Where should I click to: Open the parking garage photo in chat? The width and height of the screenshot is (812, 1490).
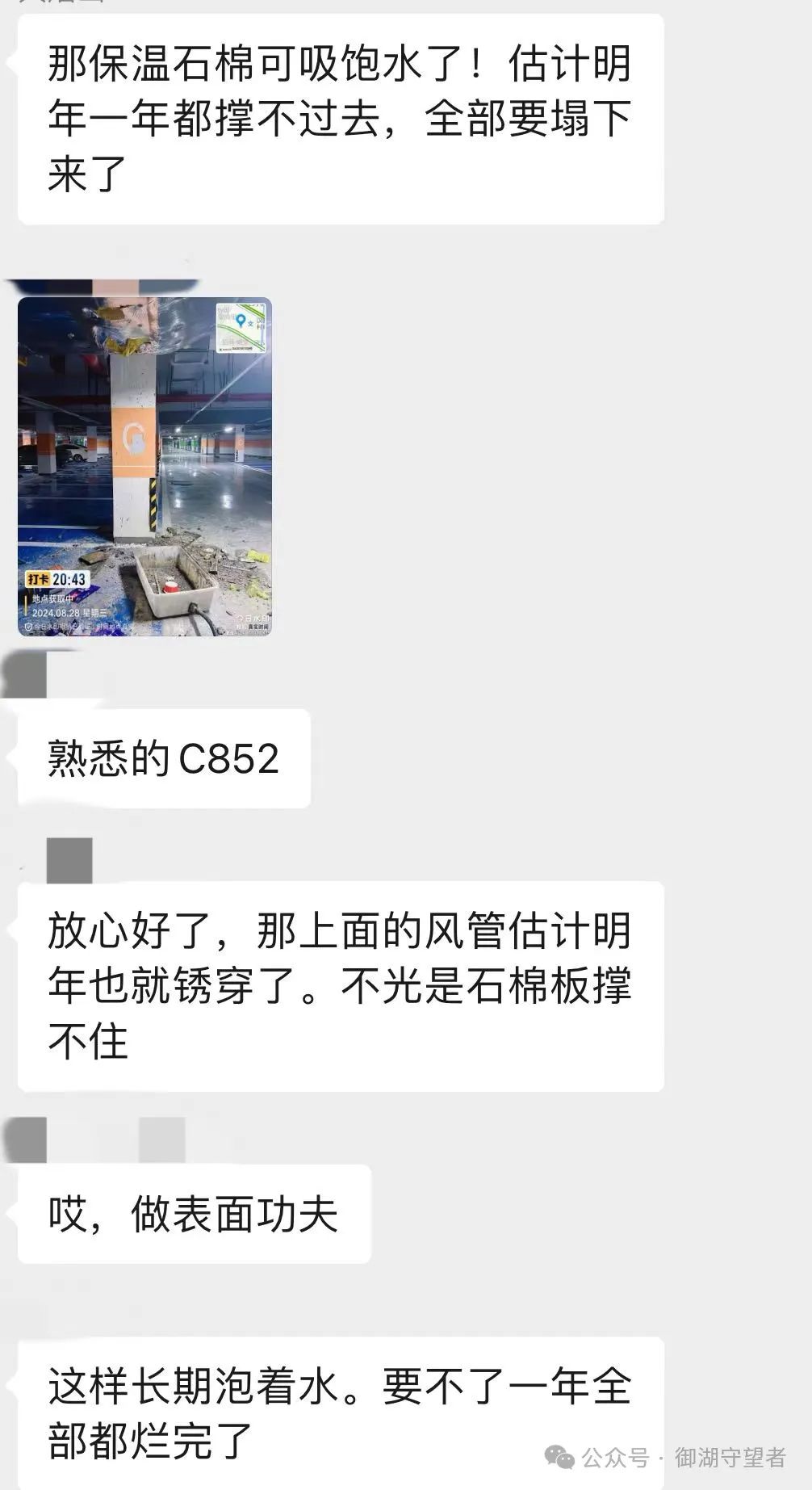(x=144, y=466)
